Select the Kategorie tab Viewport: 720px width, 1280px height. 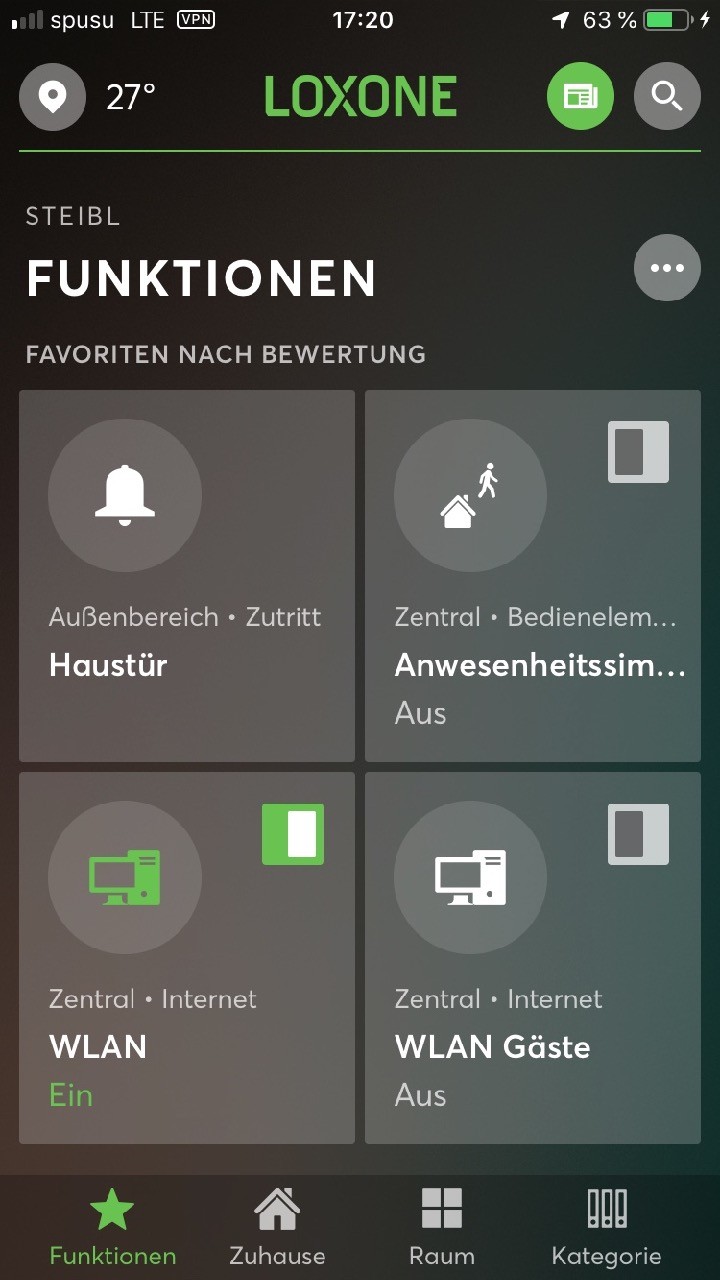tap(606, 1226)
